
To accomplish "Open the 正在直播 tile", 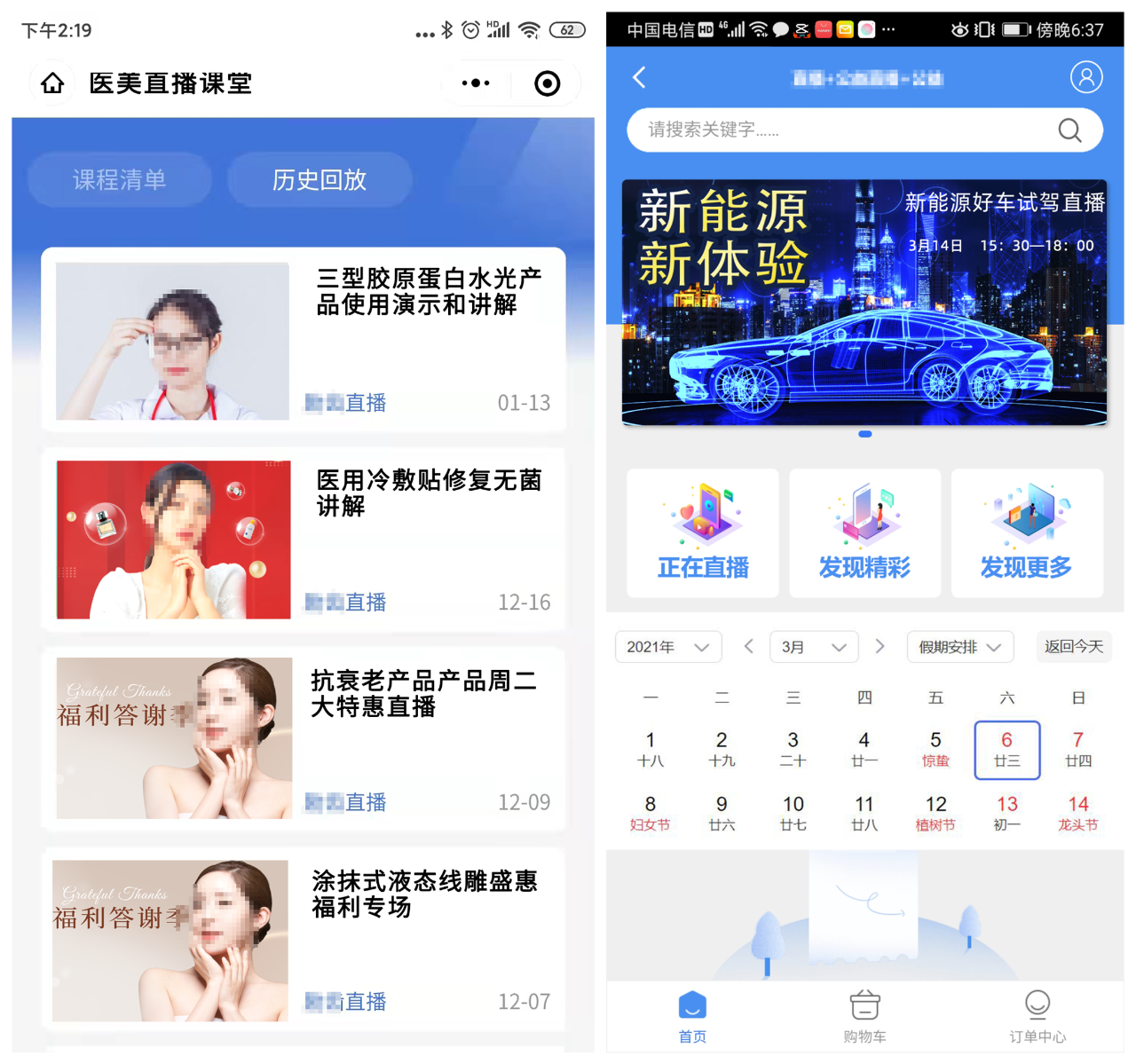I will (702, 533).
